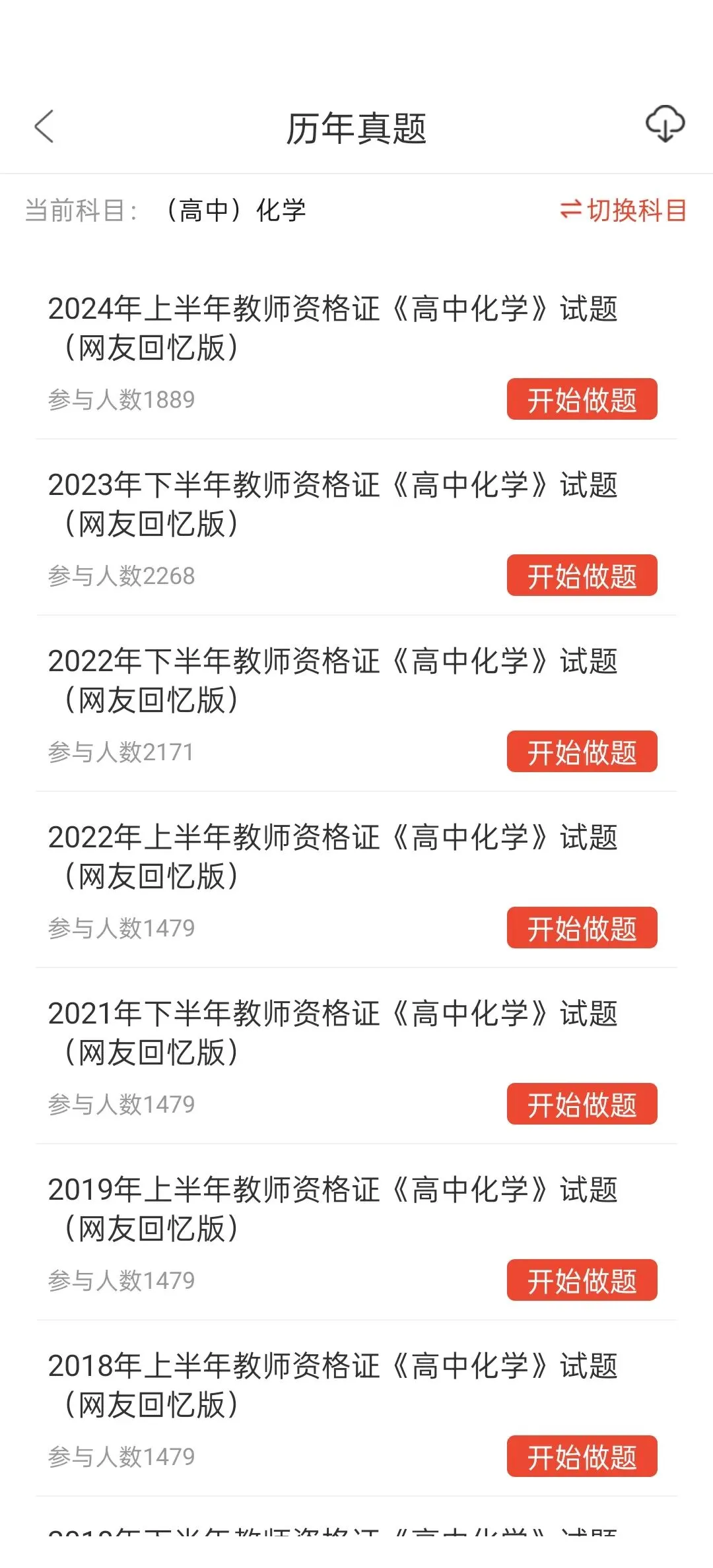Switch subject via 切换科目
Image resolution: width=713 pixels, height=1568 pixels.
[x=623, y=211]
